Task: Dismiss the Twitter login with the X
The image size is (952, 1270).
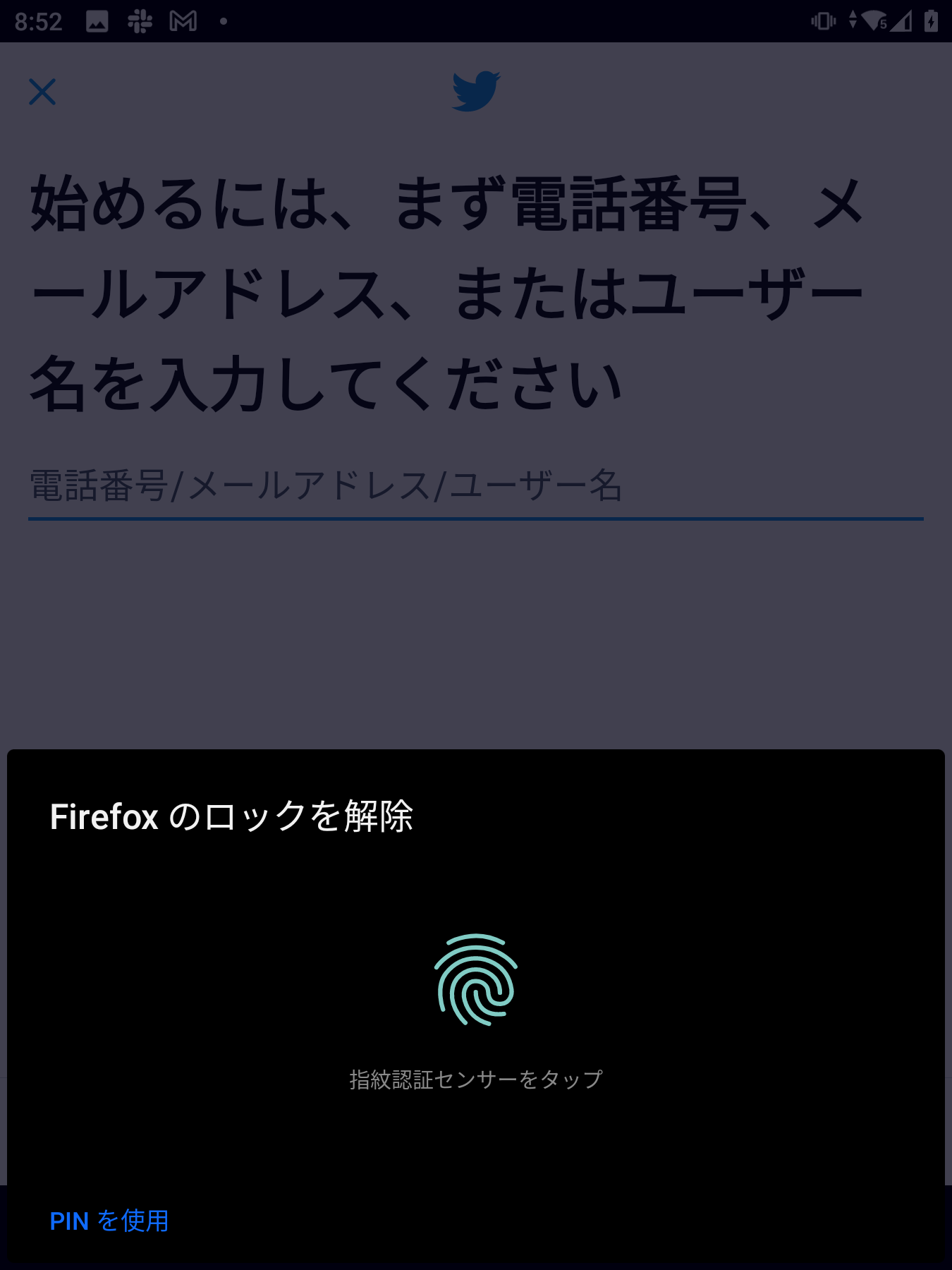Action: pos(42,92)
